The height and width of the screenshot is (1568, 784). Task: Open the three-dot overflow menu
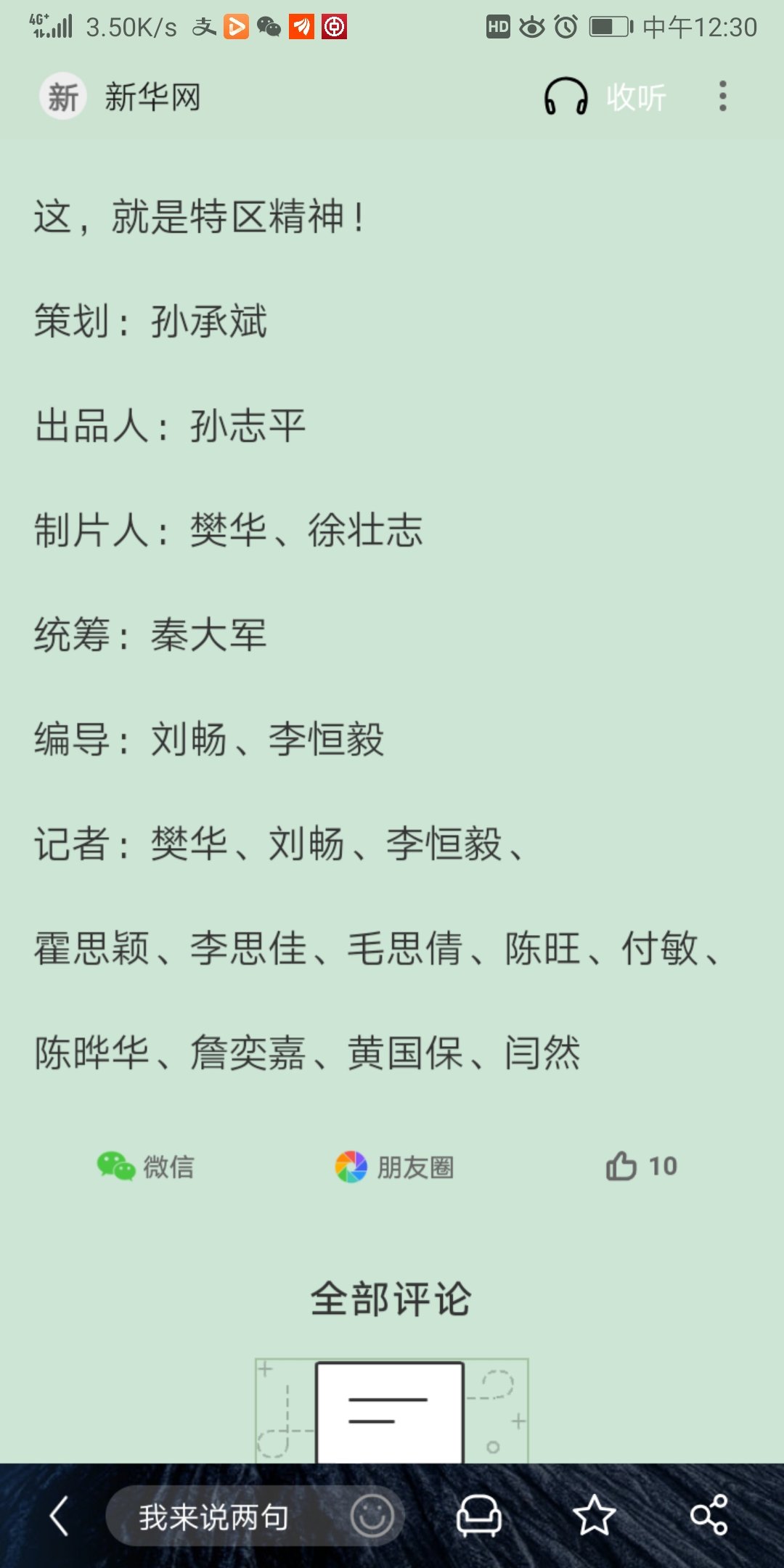[x=722, y=97]
